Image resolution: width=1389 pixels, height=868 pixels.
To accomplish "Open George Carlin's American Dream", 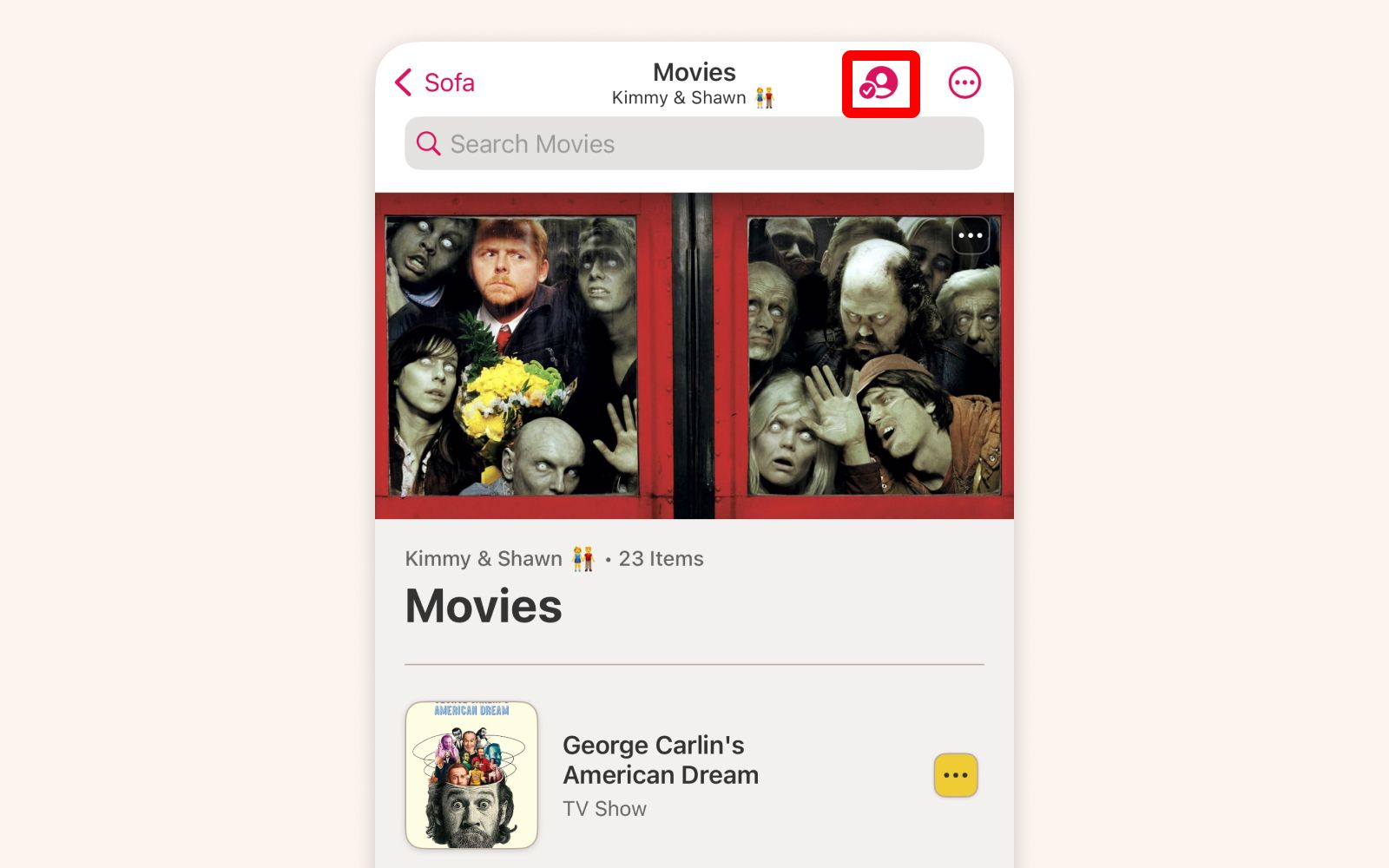I will [x=660, y=773].
